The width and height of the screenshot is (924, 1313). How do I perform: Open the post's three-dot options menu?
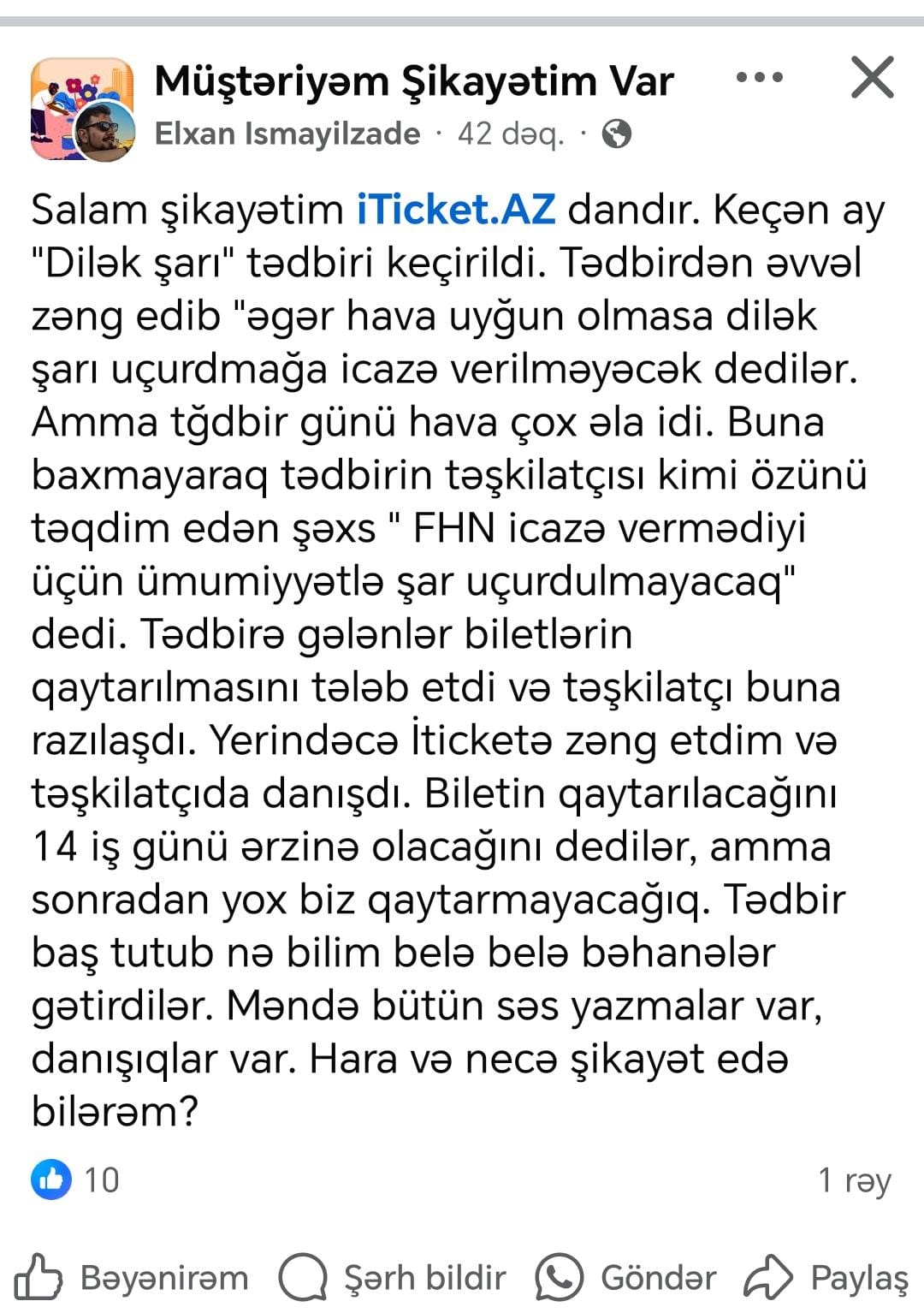759,77
